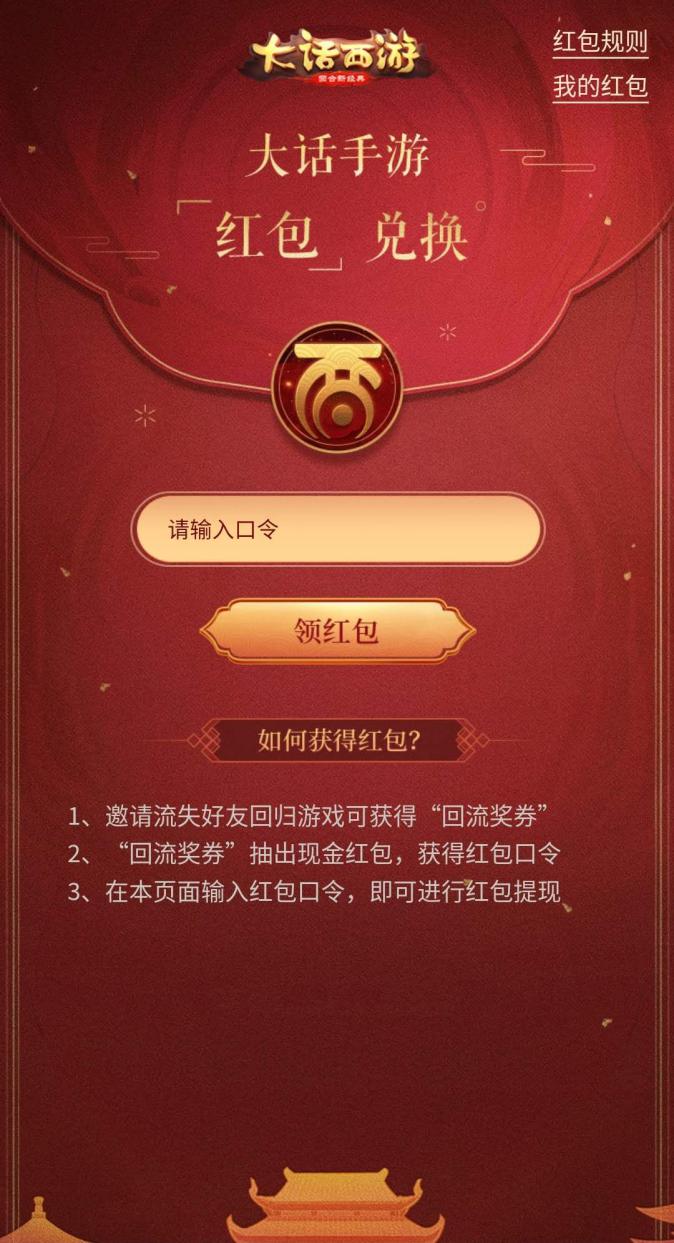Tap the 领红包 button
The height and width of the screenshot is (1243, 674).
coord(337,631)
